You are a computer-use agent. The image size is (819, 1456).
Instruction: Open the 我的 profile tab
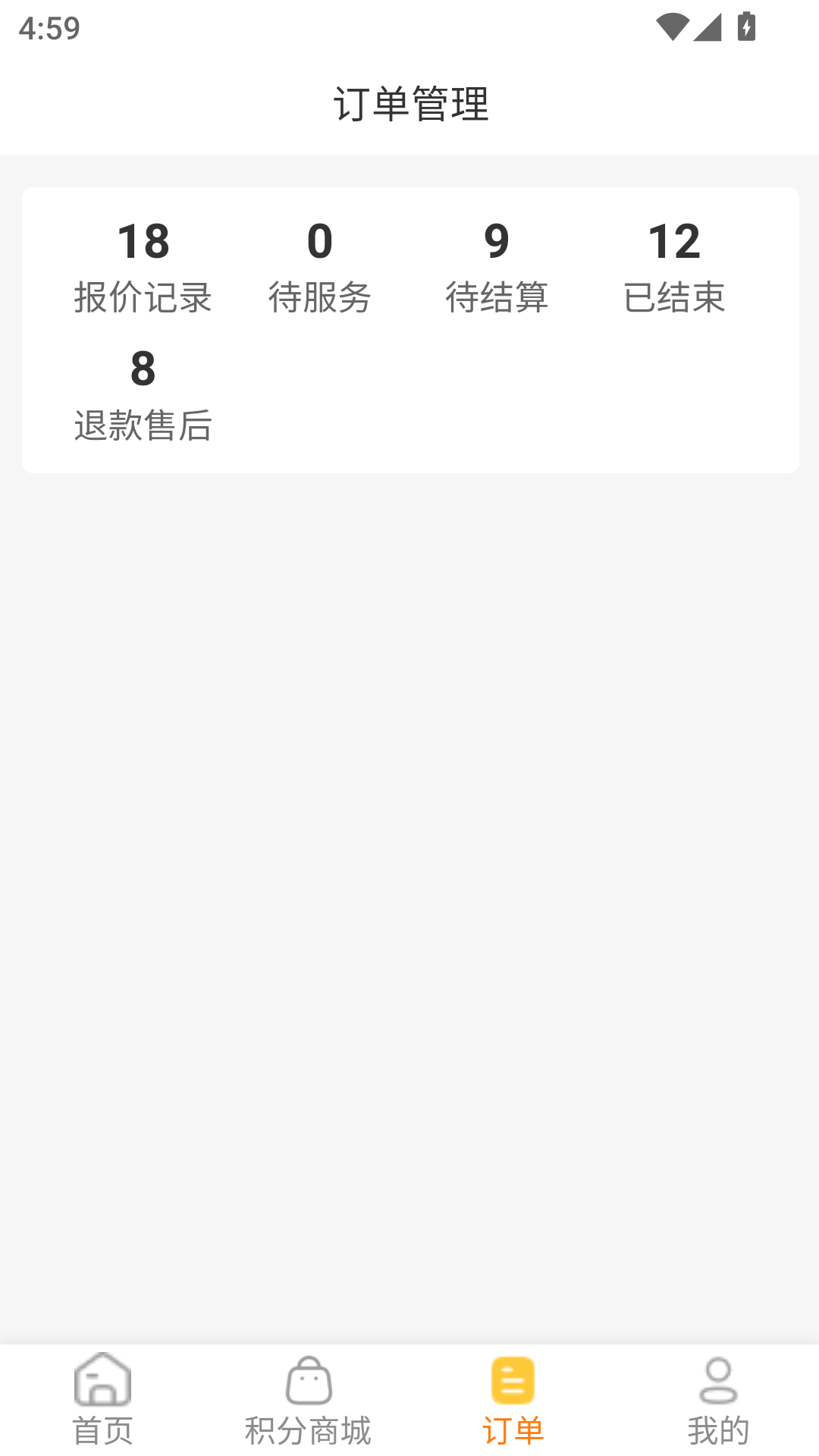(x=717, y=1400)
